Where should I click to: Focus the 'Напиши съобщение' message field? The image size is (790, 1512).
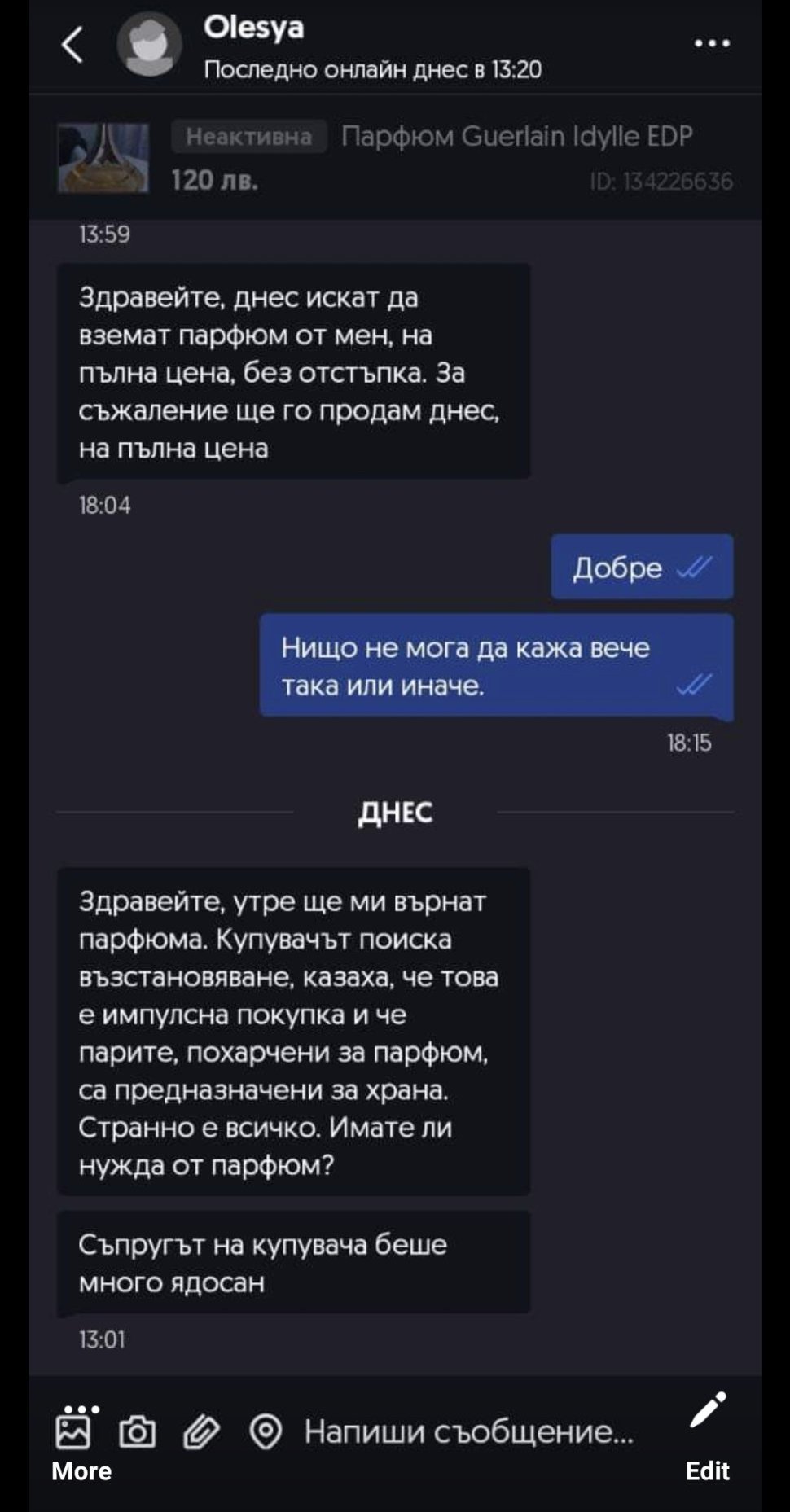(469, 1431)
